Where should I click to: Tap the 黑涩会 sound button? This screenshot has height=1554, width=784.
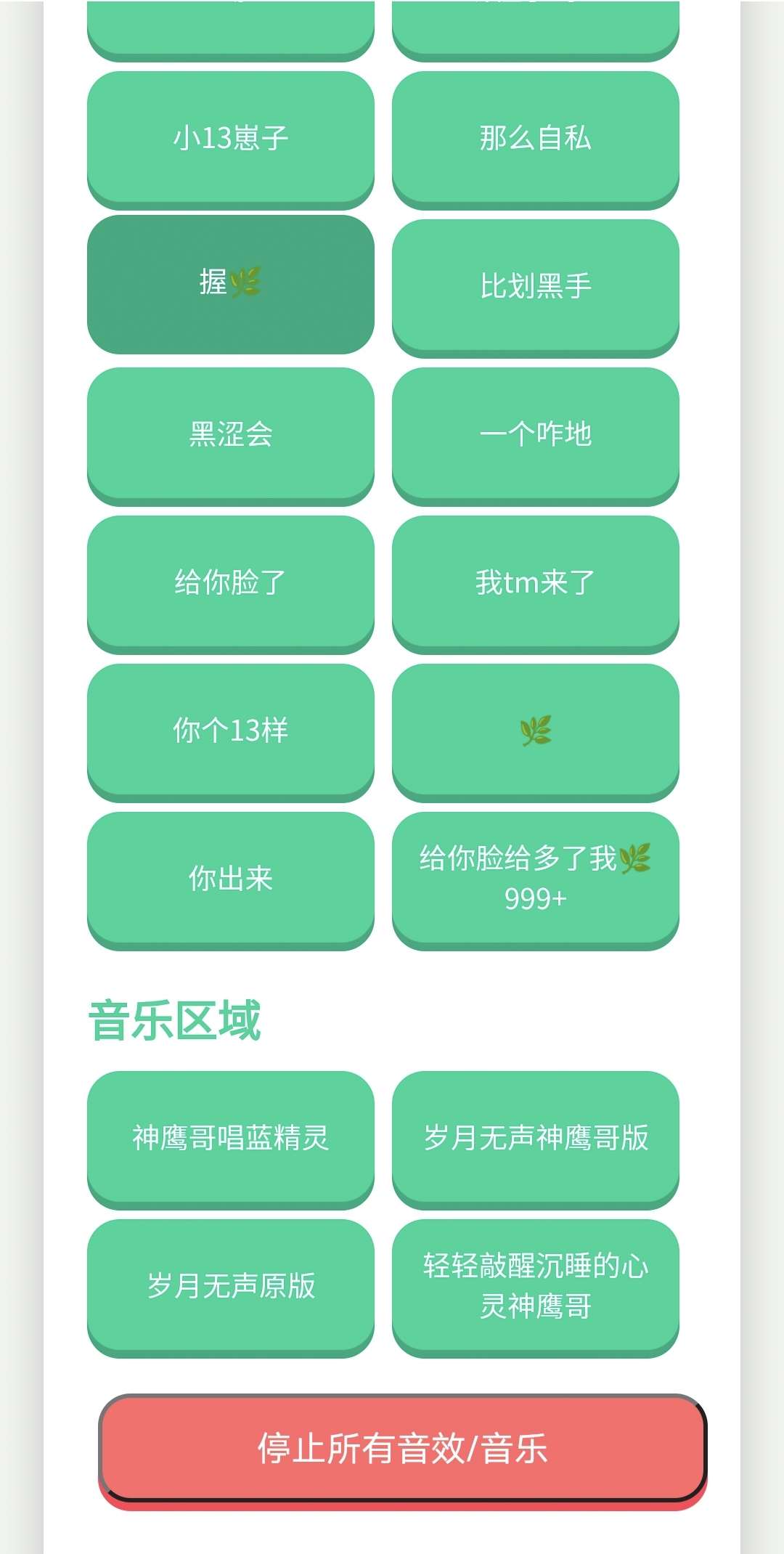pyautogui.click(x=231, y=434)
